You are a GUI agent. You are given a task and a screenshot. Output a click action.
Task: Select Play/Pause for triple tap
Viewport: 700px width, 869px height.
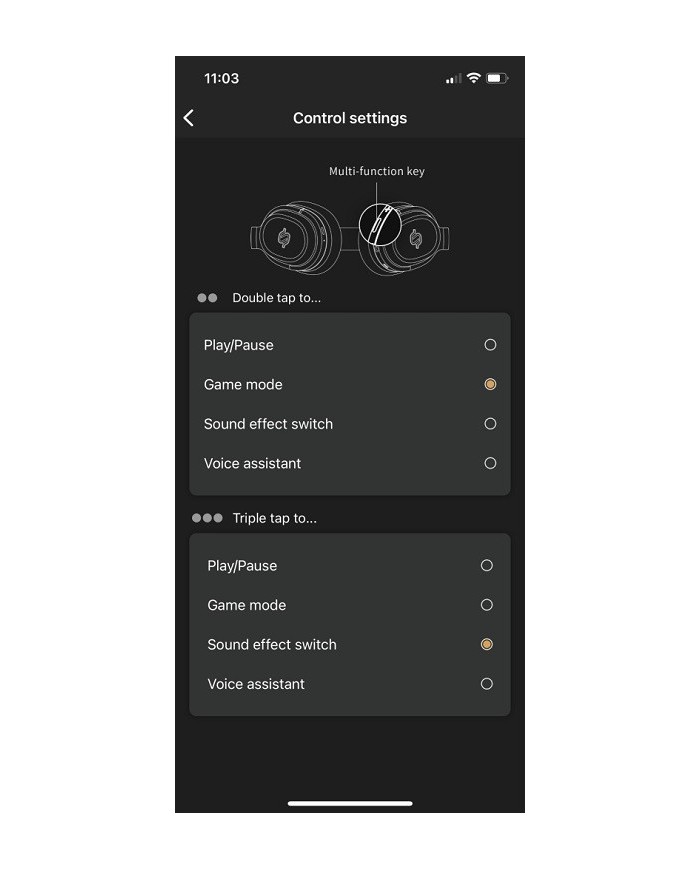(487, 566)
